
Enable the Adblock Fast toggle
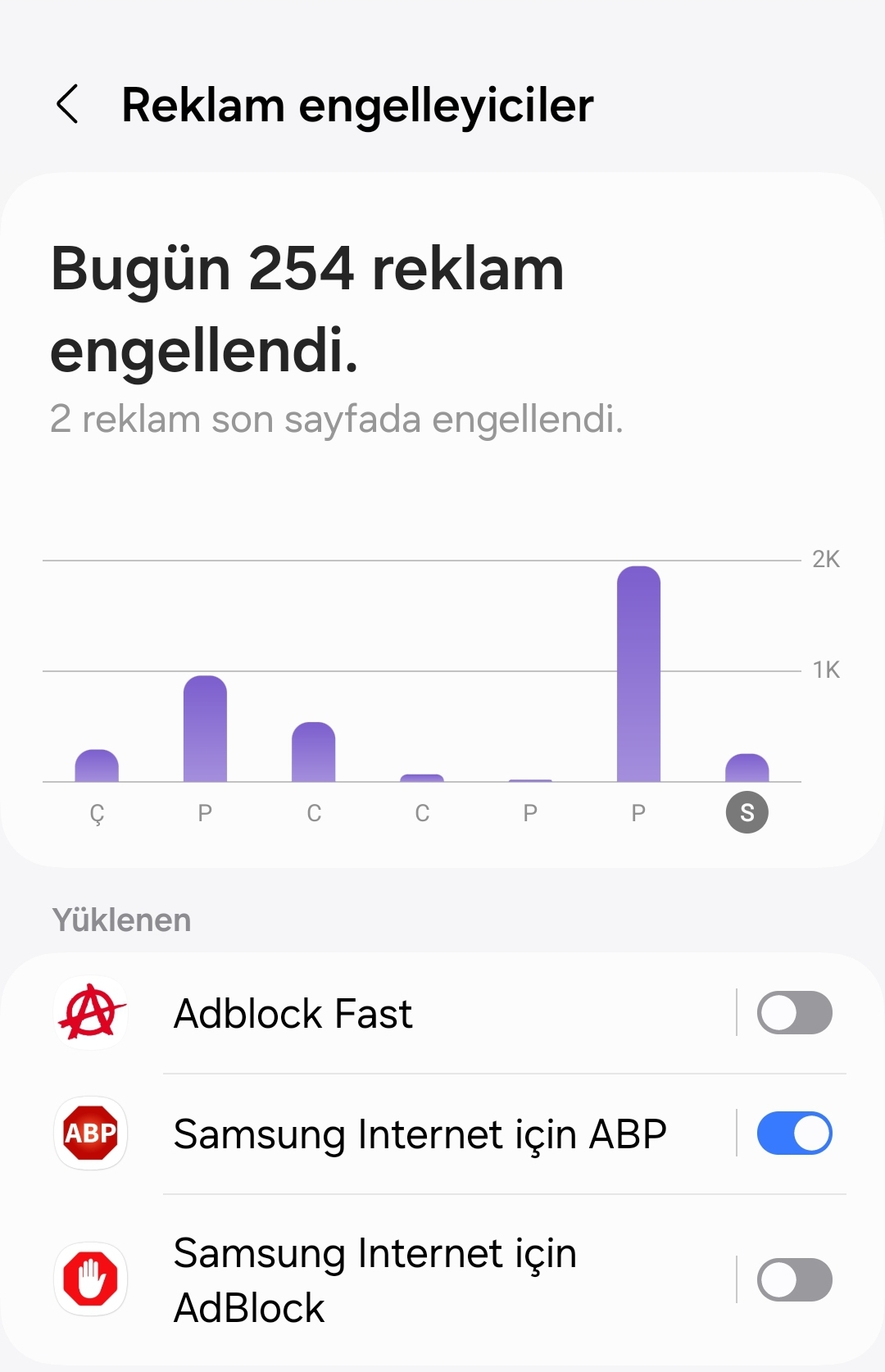(x=793, y=1013)
